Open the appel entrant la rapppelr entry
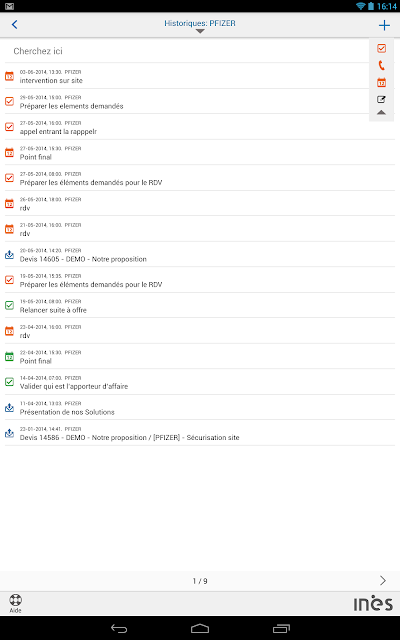The height and width of the screenshot is (640, 400). tap(200, 127)
